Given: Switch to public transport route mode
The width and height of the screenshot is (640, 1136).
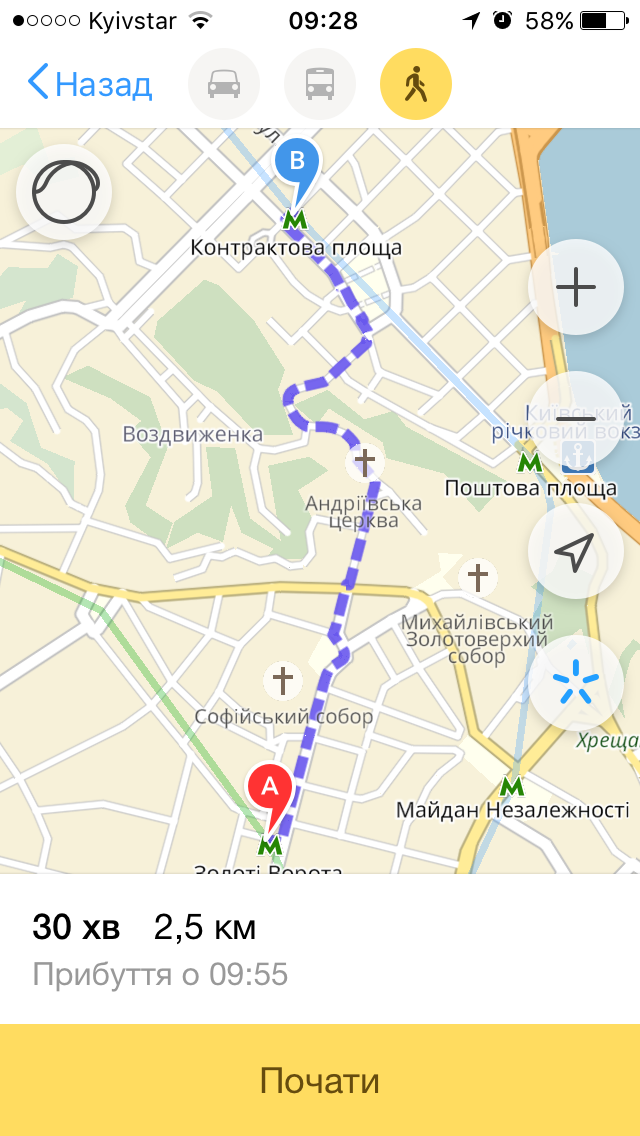Looking at the screenshot, I should click(x=320, y=84).
